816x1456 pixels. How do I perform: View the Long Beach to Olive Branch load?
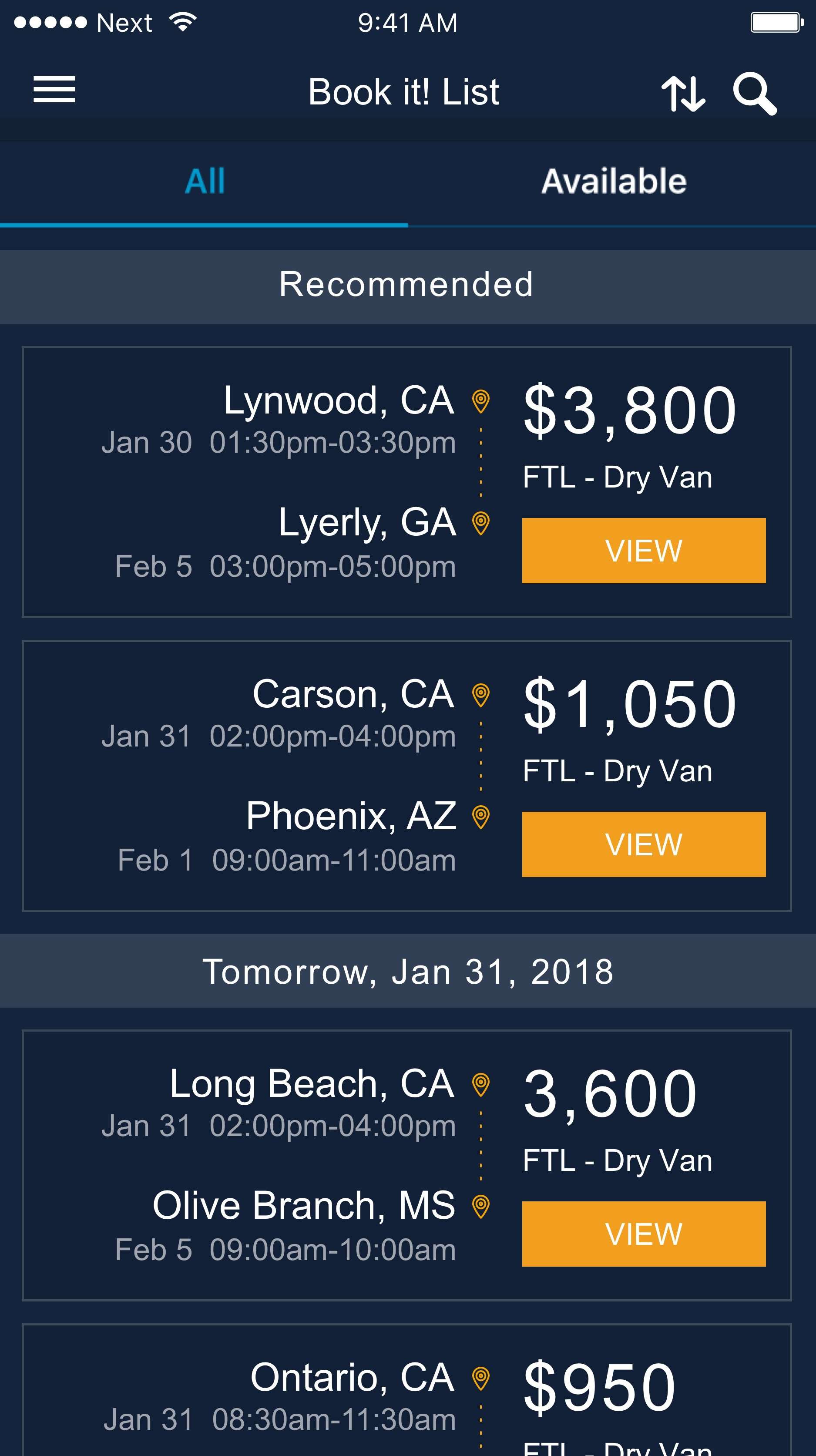pyautogui.click(x=644, y=1234)
